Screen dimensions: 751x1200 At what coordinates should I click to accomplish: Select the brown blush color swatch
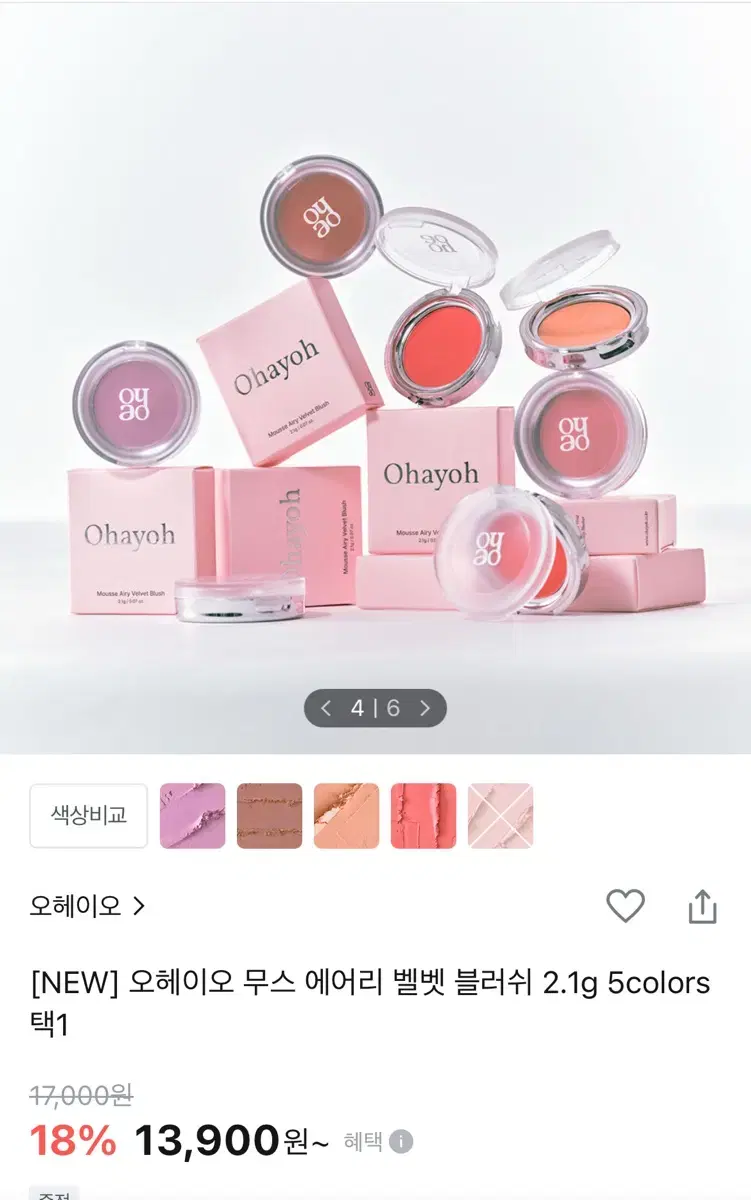click(268, 817)
